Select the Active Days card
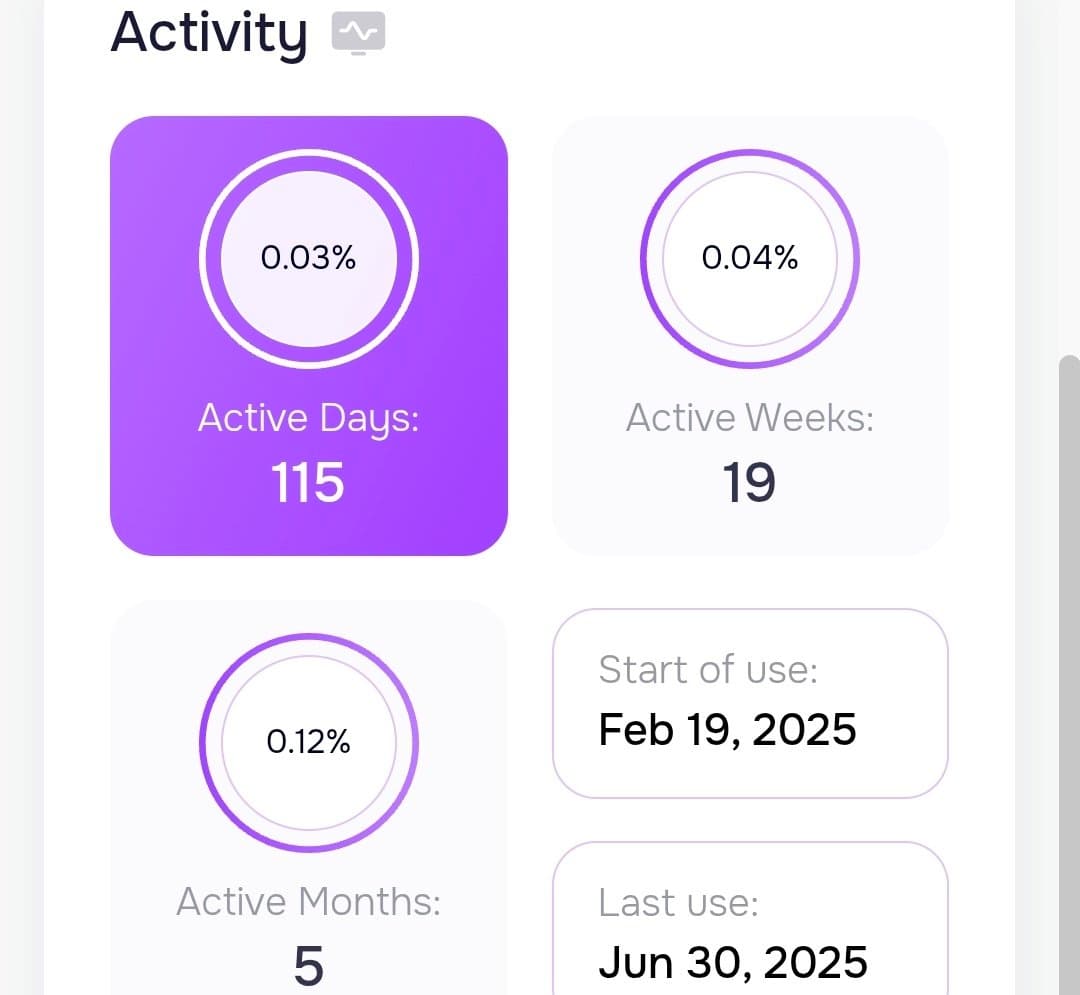1080x995 pixels. 308,336
